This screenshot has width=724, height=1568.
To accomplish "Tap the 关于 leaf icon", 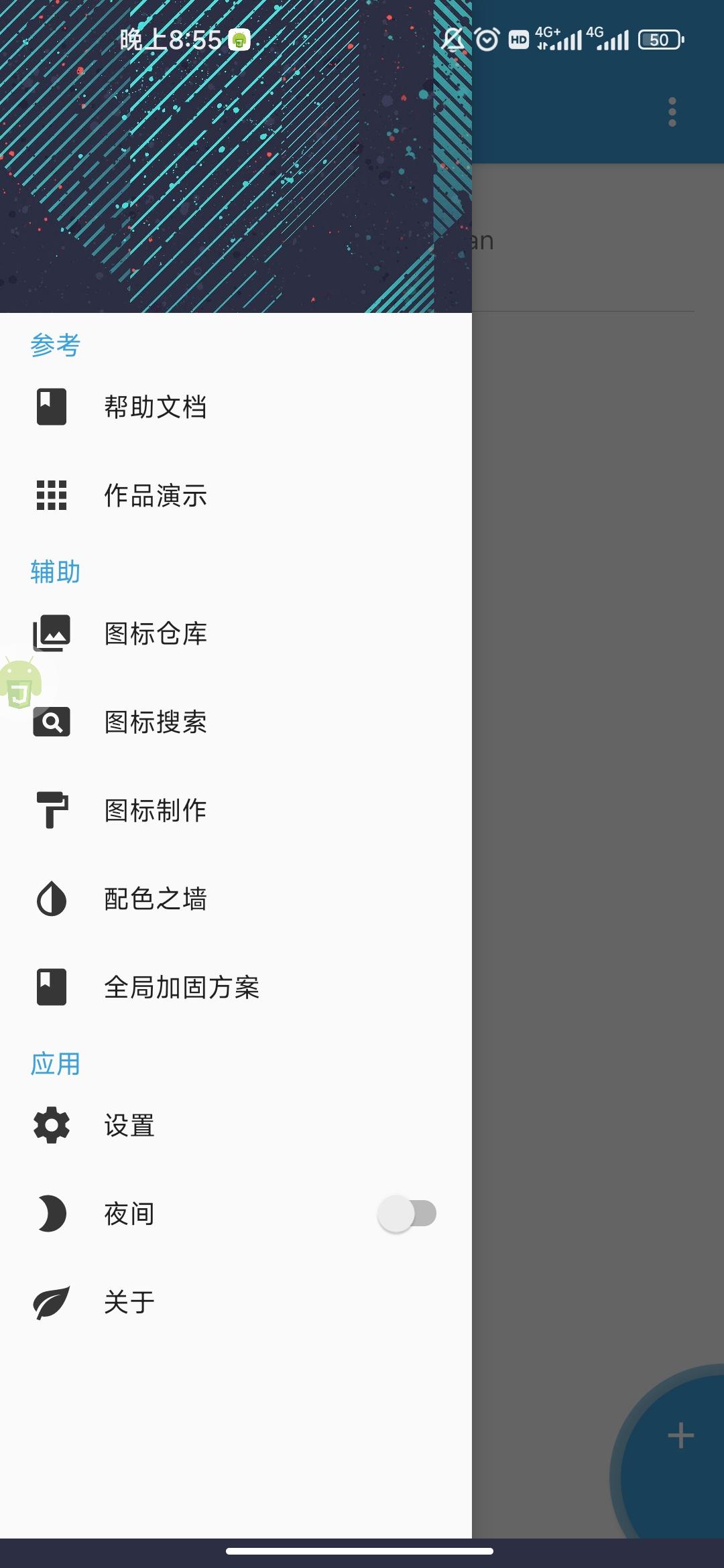I will tap(51, 1302).
